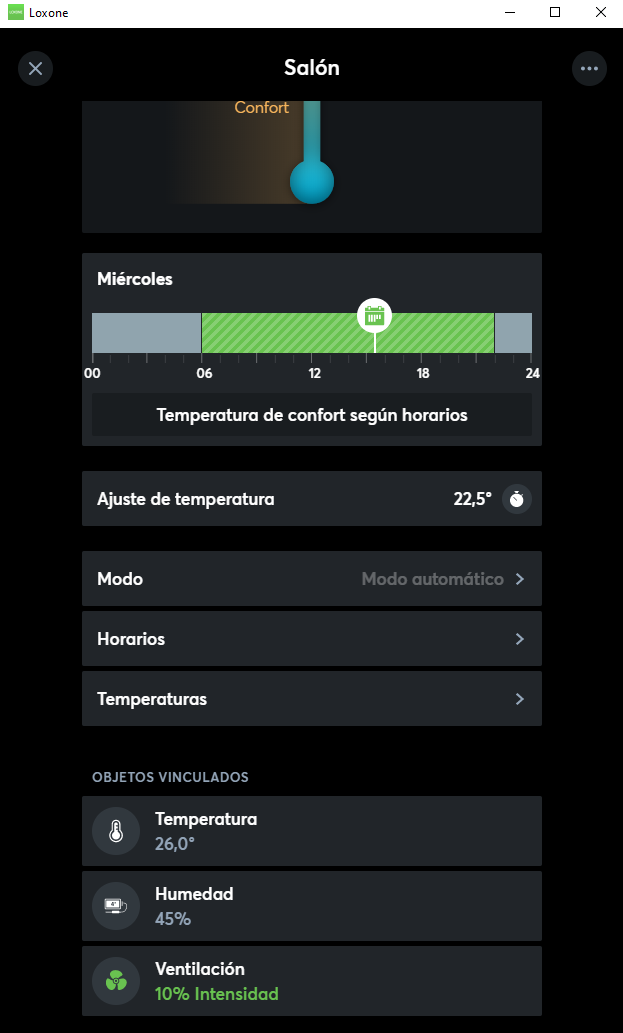Viewport: 623px width, 1033px height.
Task: Open linked Temperatura object
Action: 311,831
